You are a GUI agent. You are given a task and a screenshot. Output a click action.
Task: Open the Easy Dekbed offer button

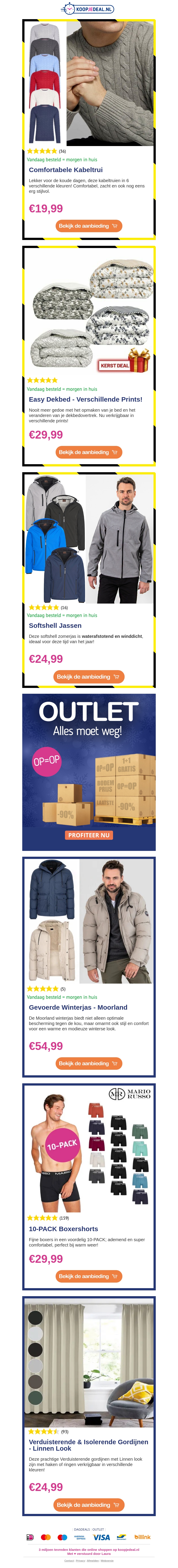coord(89,452)
